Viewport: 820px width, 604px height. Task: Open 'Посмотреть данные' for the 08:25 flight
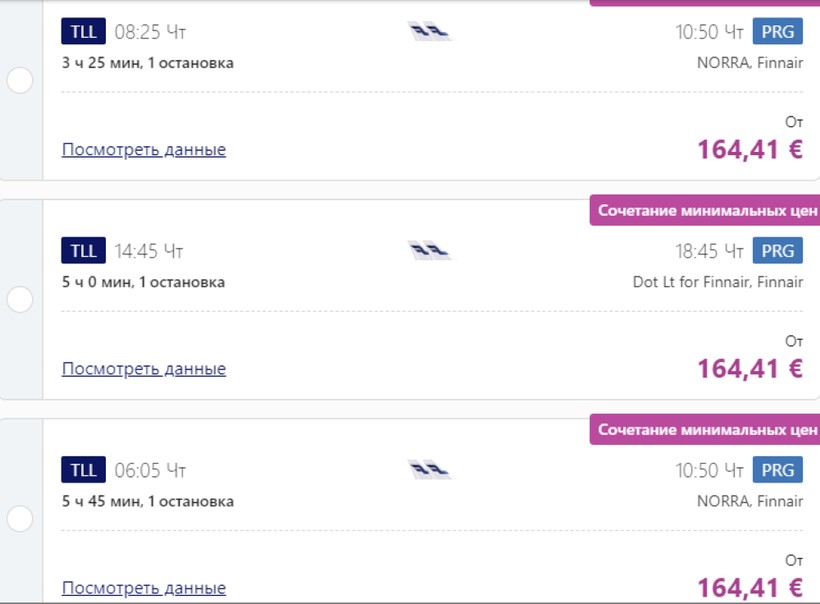(144, 150)
